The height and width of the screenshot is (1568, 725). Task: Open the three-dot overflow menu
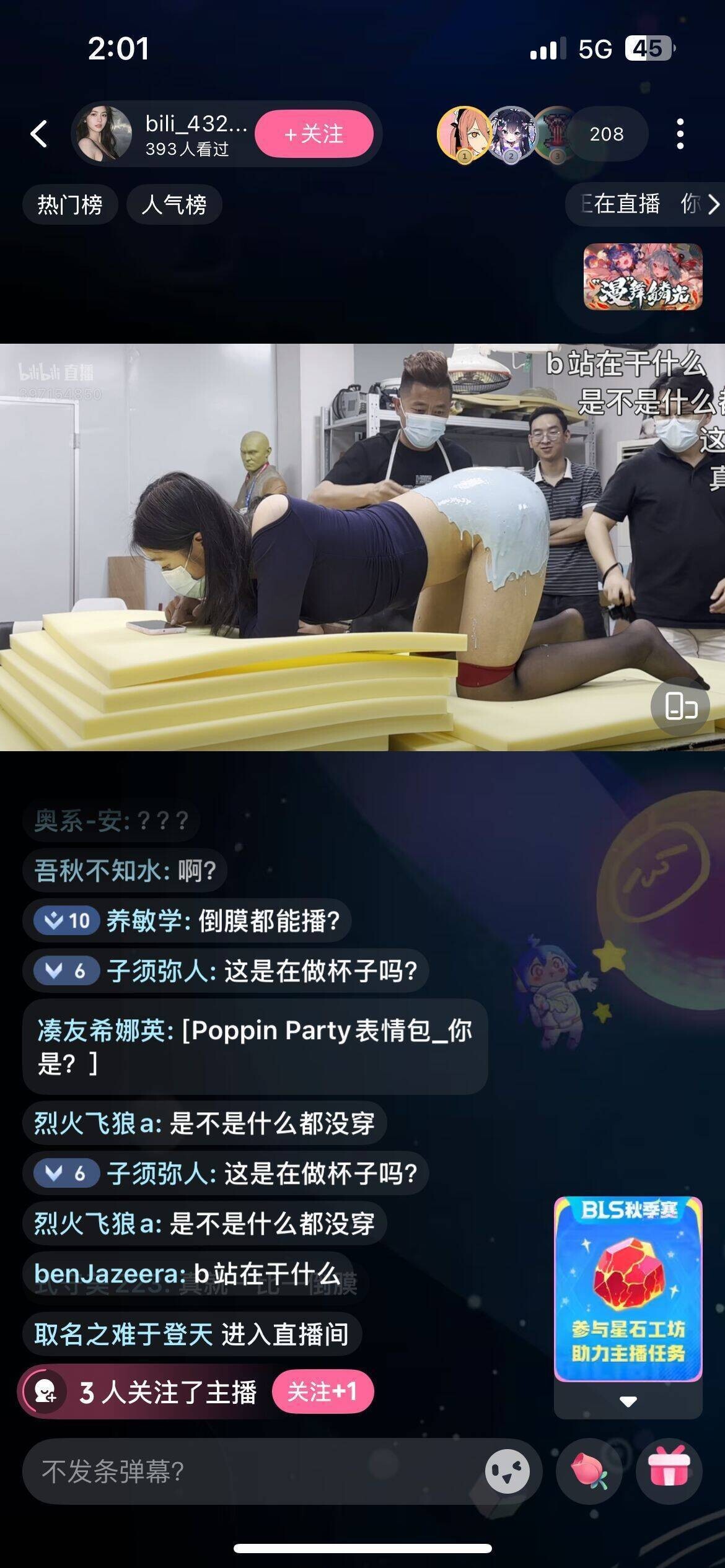[x=680, y=134]
